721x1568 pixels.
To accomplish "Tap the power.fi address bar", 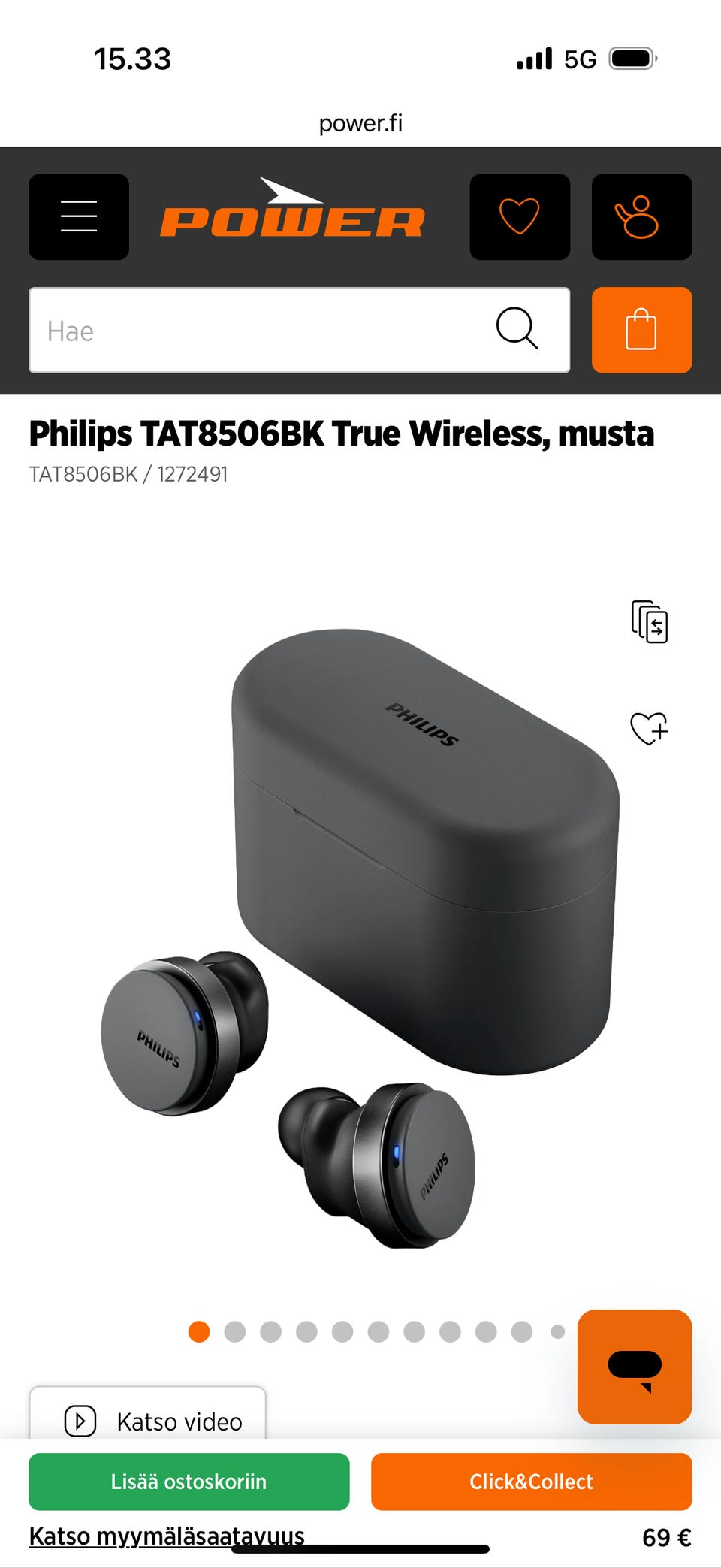I will pos(360,123).
